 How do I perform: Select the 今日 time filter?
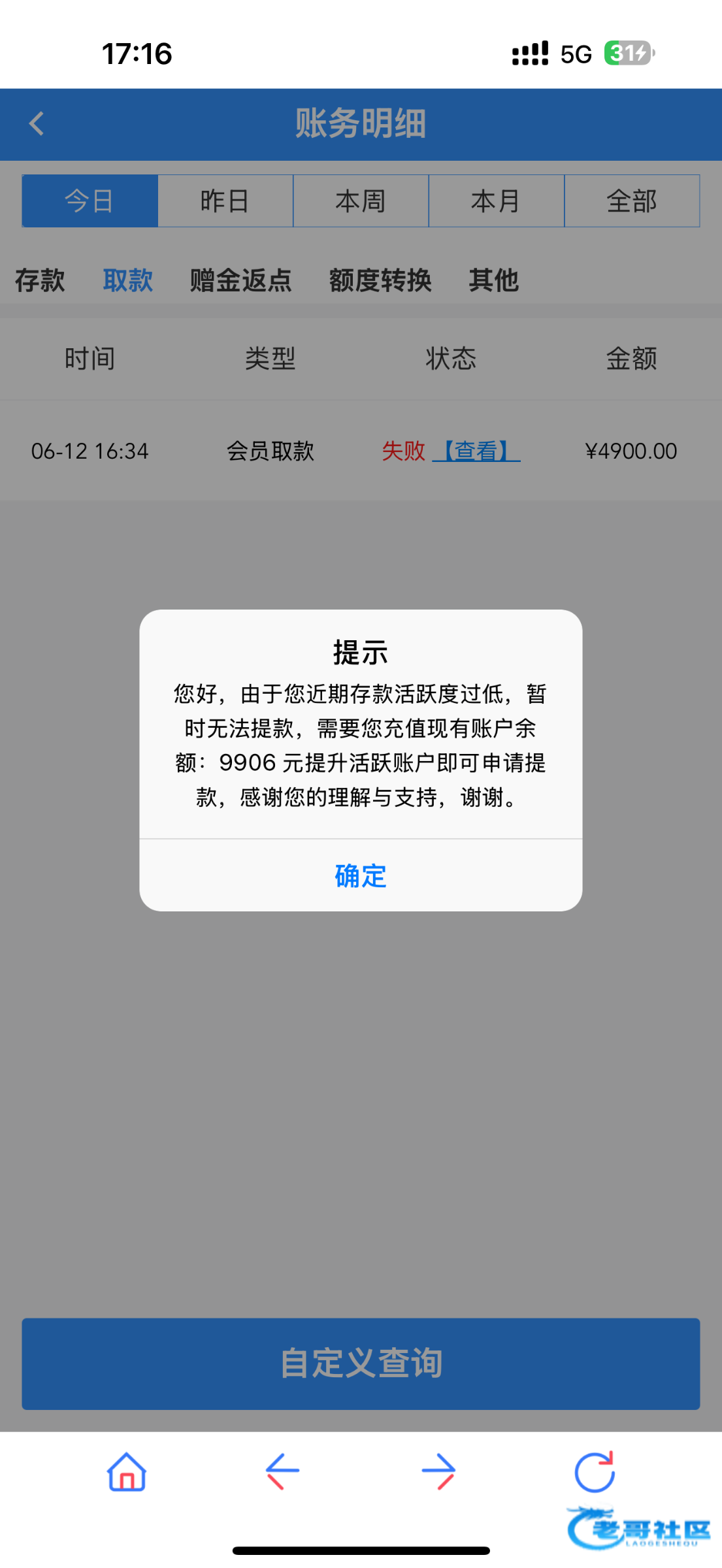tap(90, 201)
